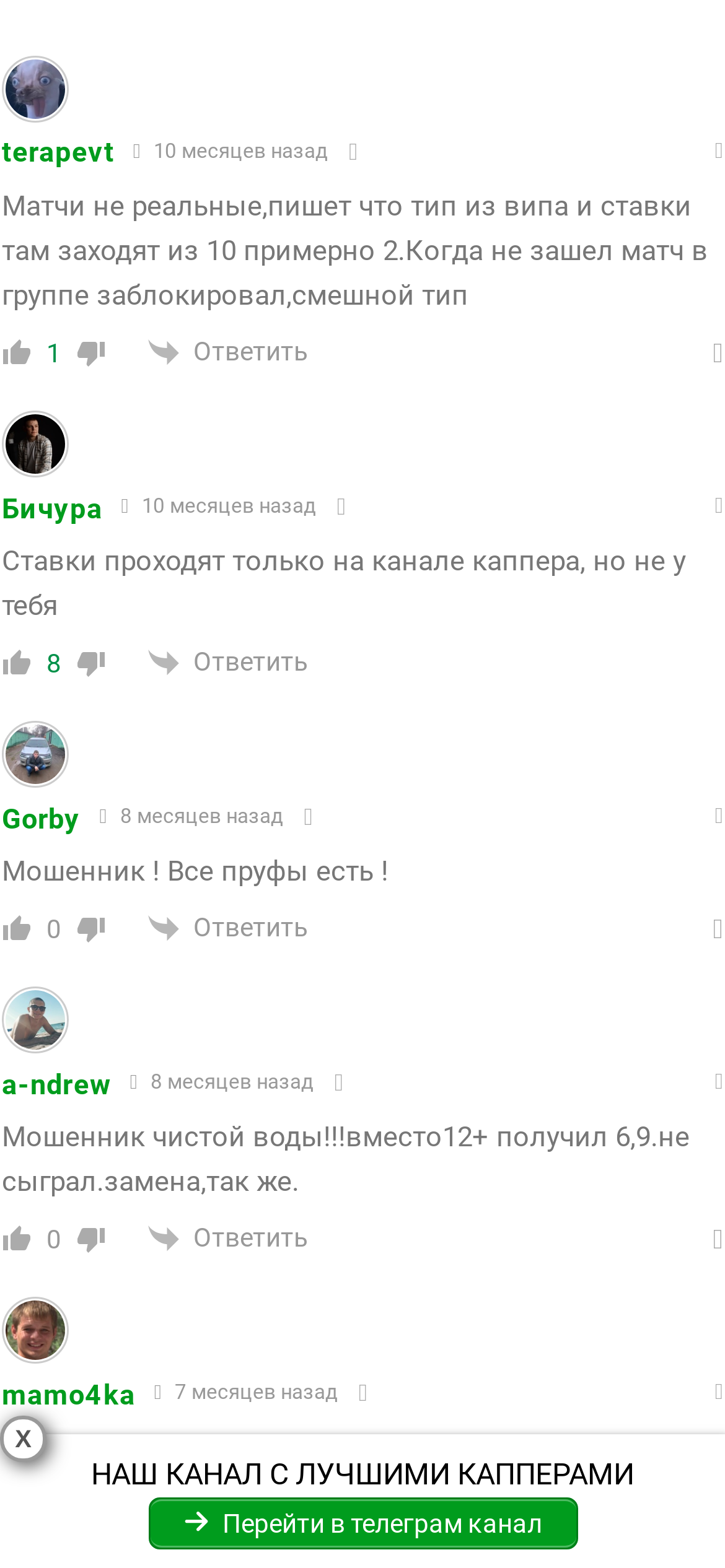Go to the Telegram channel
Image resolution: width=725 pixels, height=1568 pixels.
(363, 1523)
